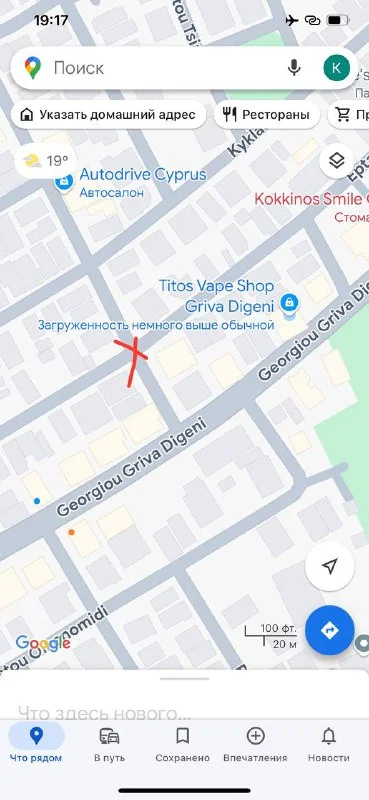Open the Сохранено tab

pyautogui.click(x=183, y=742)
